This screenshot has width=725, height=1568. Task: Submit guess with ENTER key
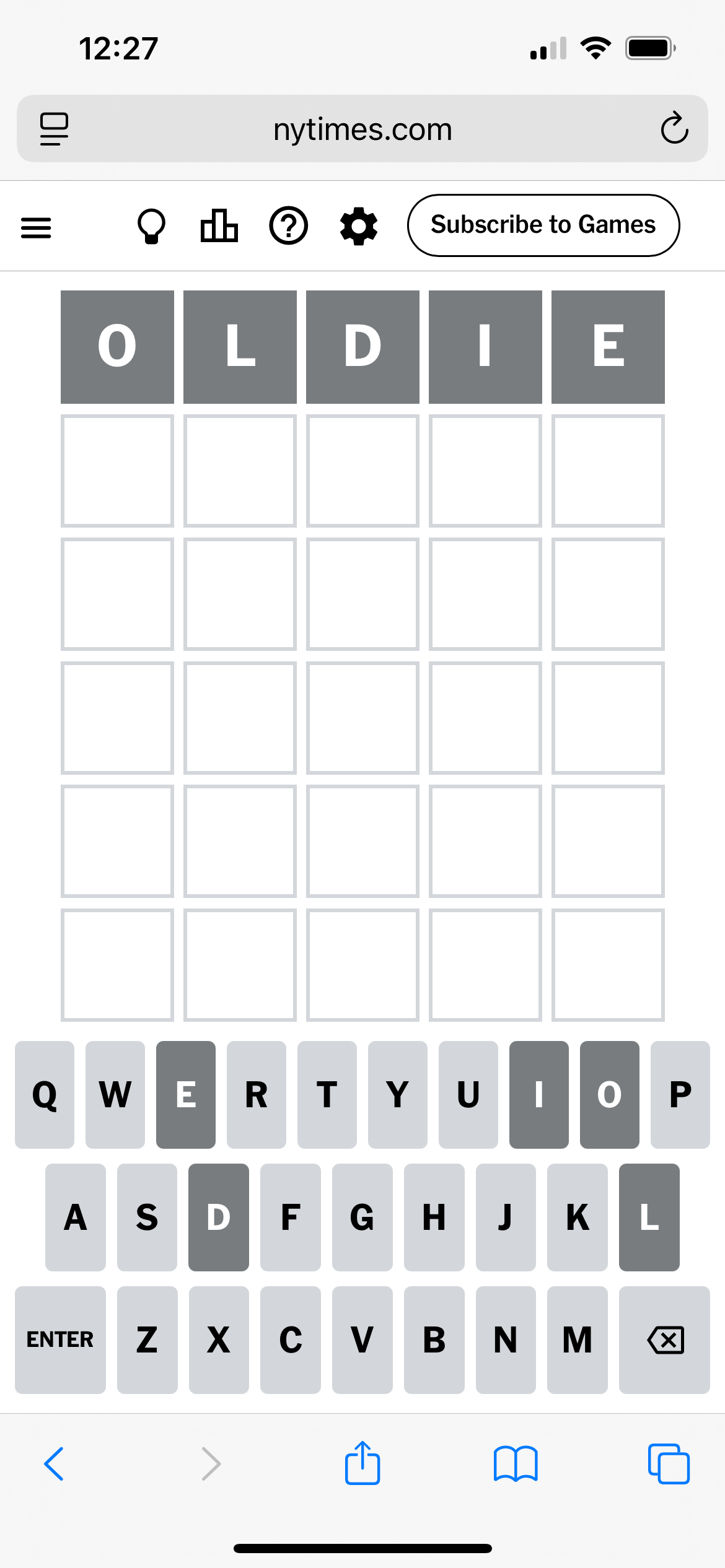click(60, 1340)
